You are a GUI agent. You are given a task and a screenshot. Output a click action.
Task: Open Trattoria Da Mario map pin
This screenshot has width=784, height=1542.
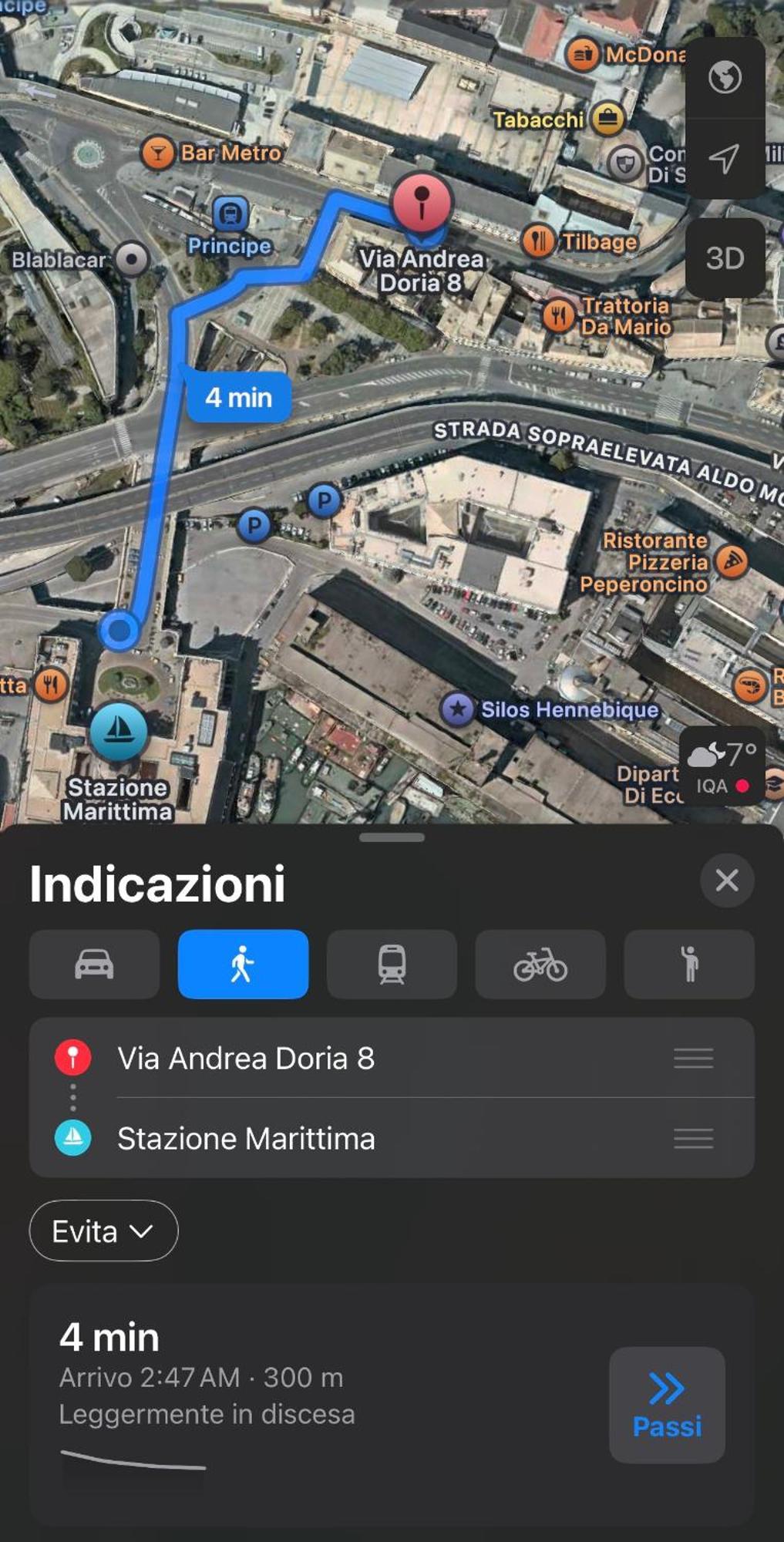click(x=558, y=315)
